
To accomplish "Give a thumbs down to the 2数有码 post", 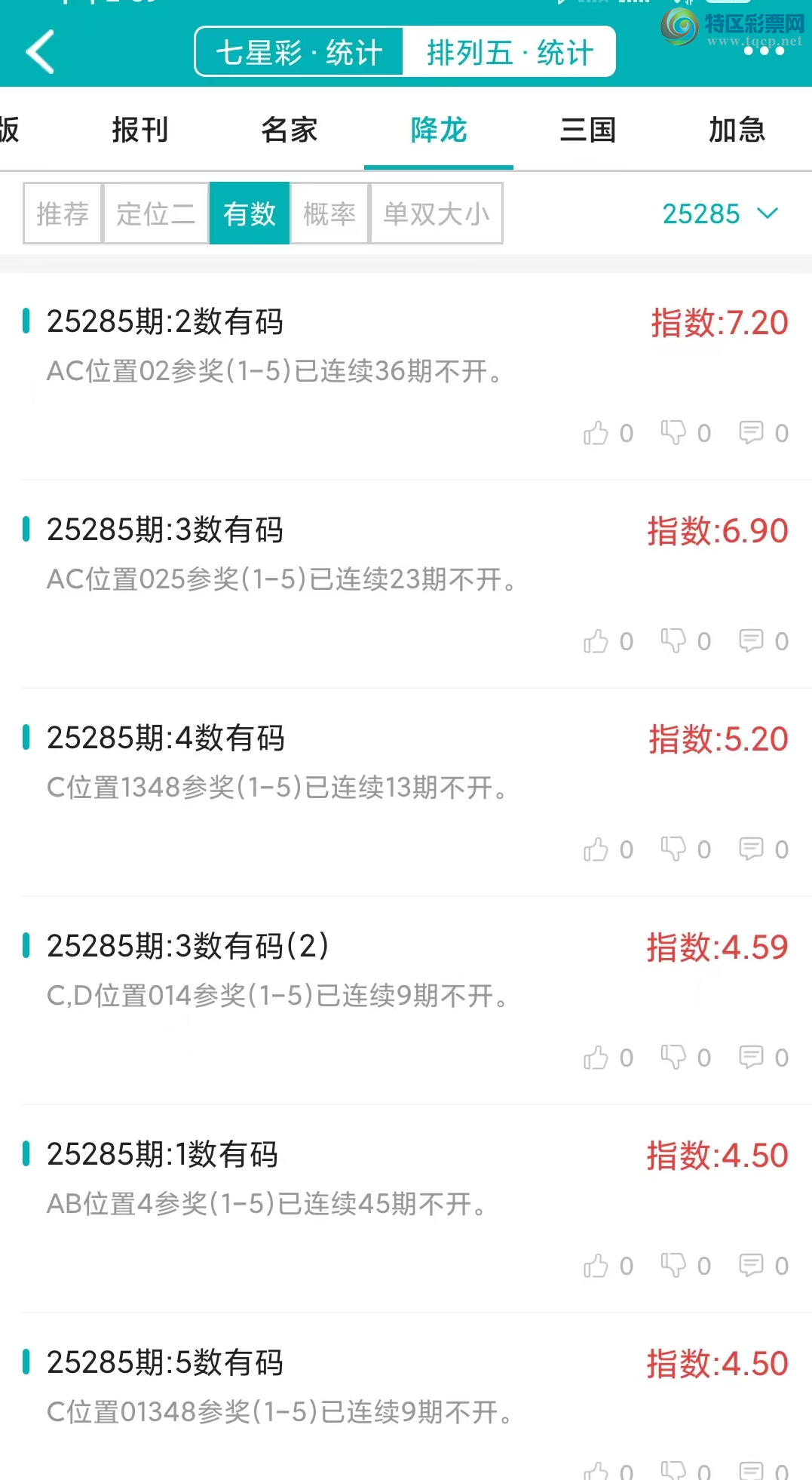I will point(675,433).
